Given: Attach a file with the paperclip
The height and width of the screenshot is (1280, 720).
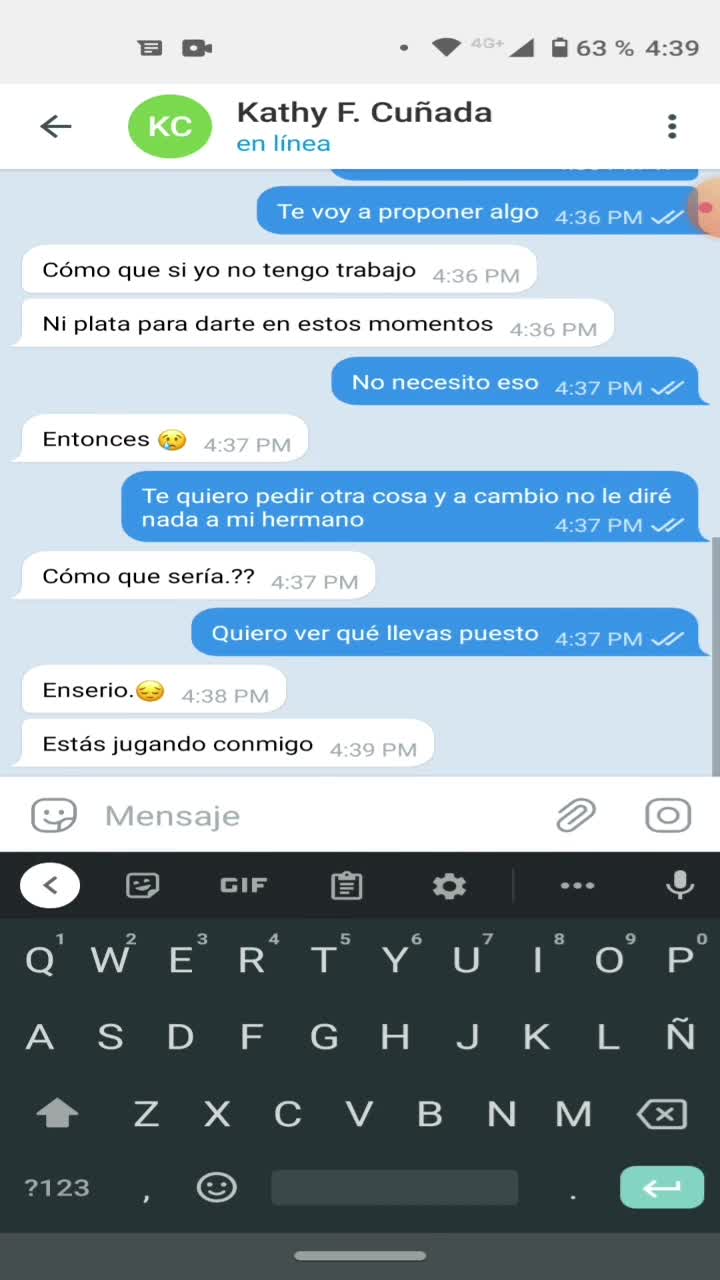Looking at the screenshot, I should (x=576, y=816).
